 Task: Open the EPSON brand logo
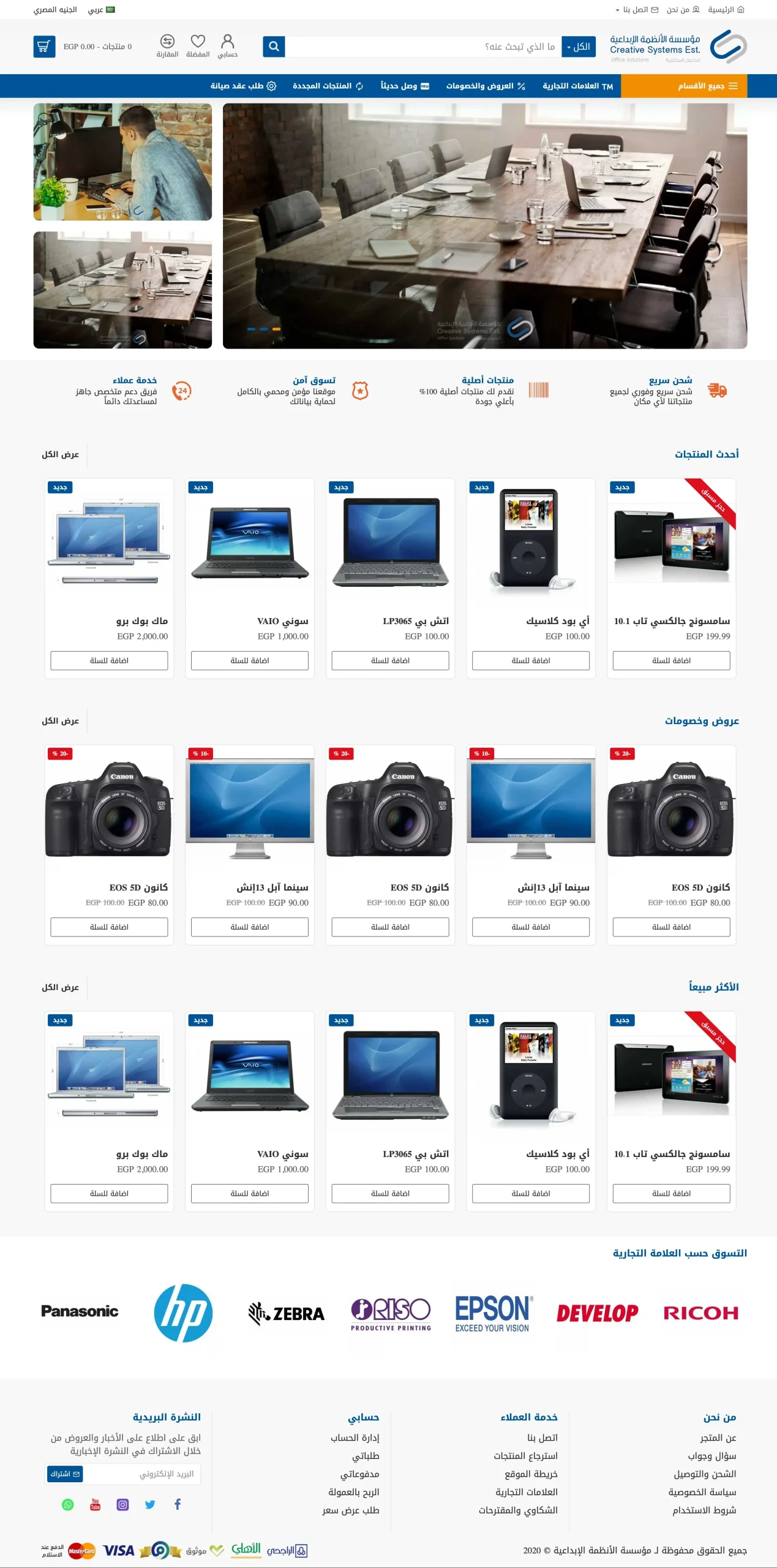[494, 1313]
